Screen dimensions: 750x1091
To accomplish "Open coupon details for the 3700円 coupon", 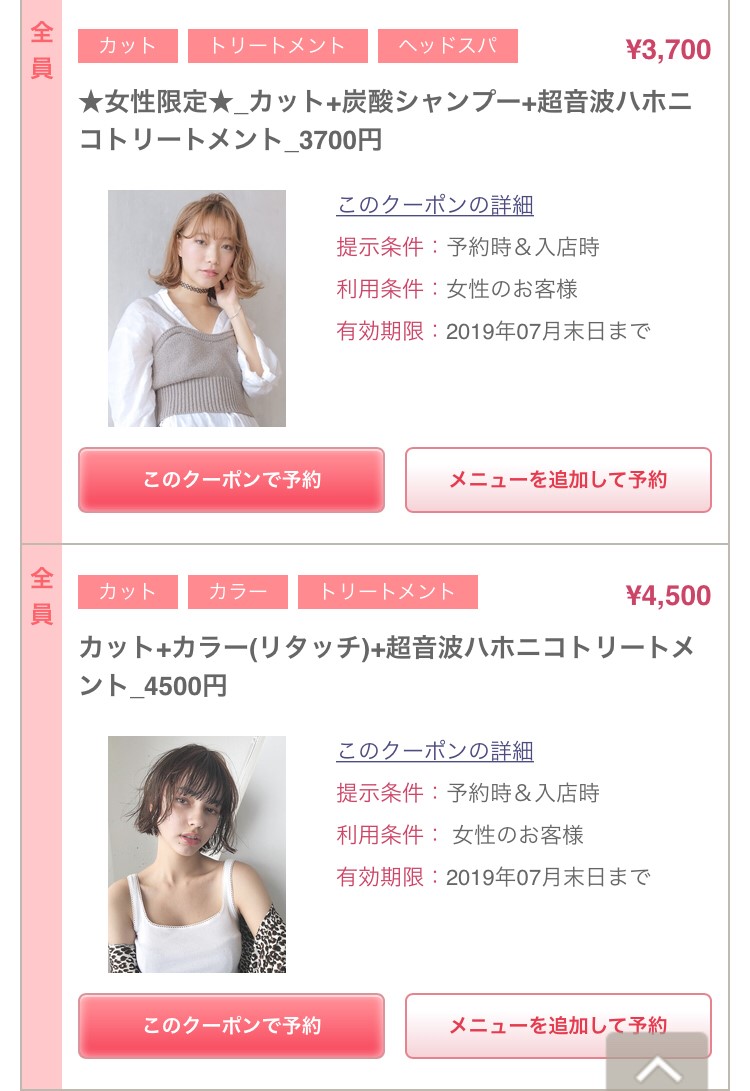I will pyautogui.click(x=435, y=205).
